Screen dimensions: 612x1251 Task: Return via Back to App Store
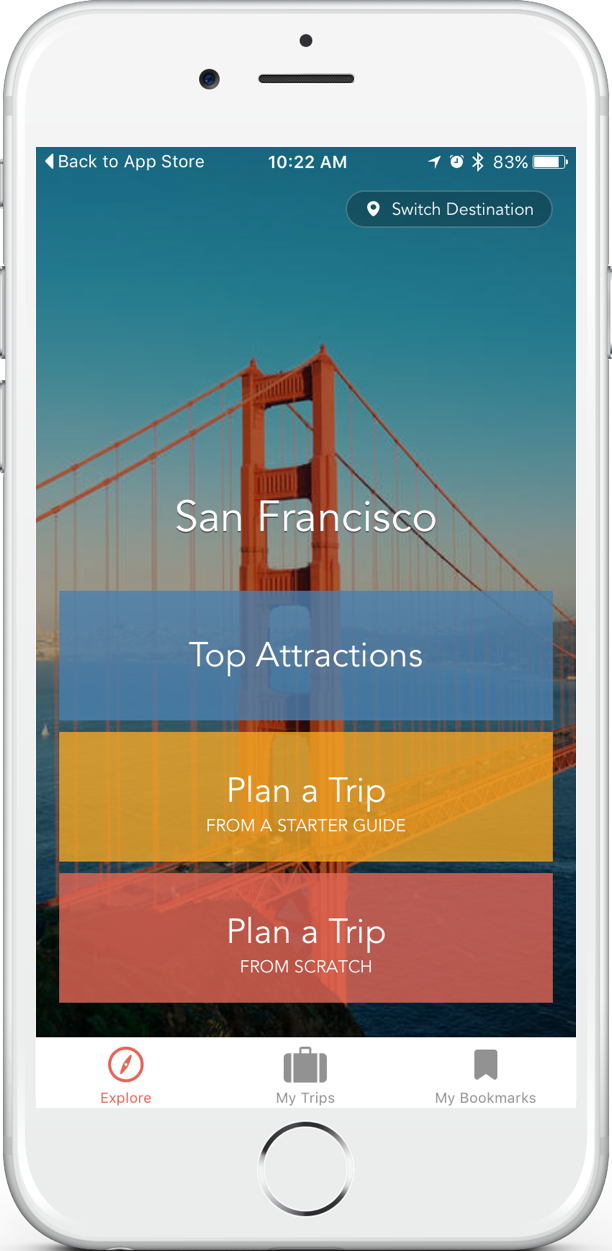pos(124,161)
